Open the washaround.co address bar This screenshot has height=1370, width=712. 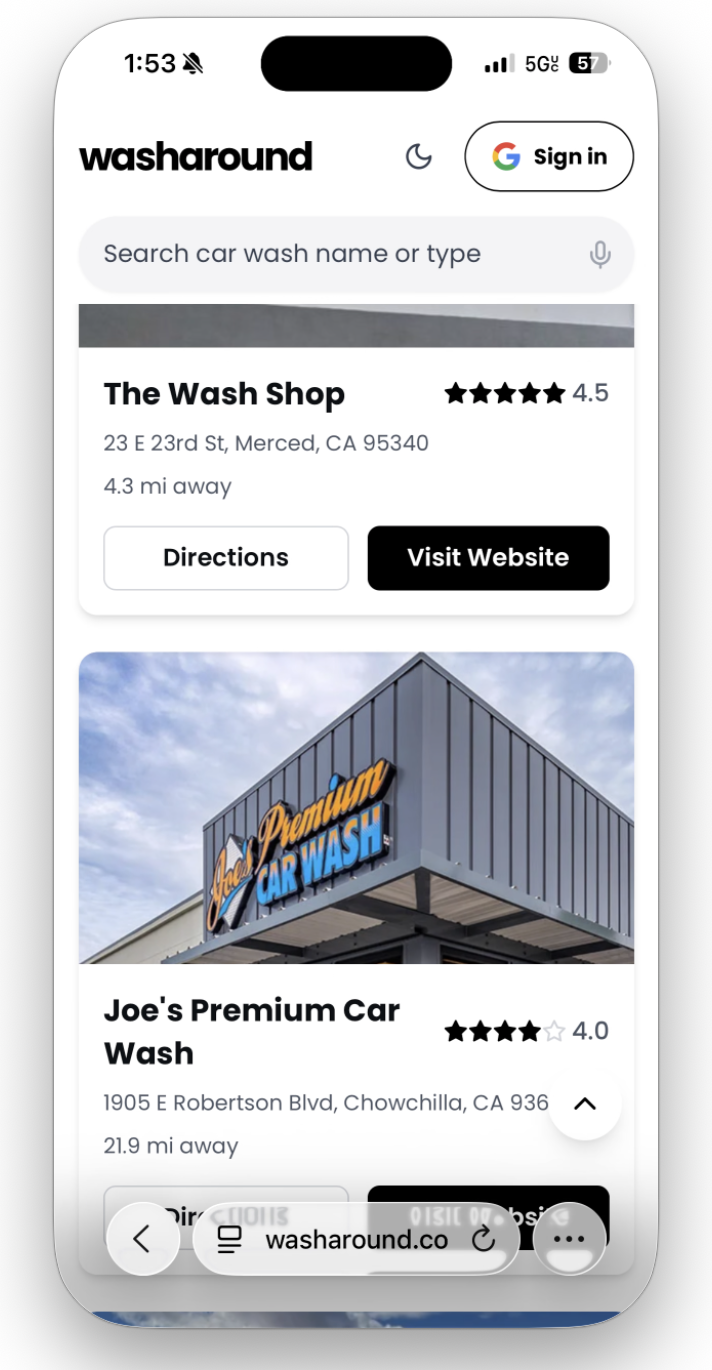click(x=356, y=1239)
